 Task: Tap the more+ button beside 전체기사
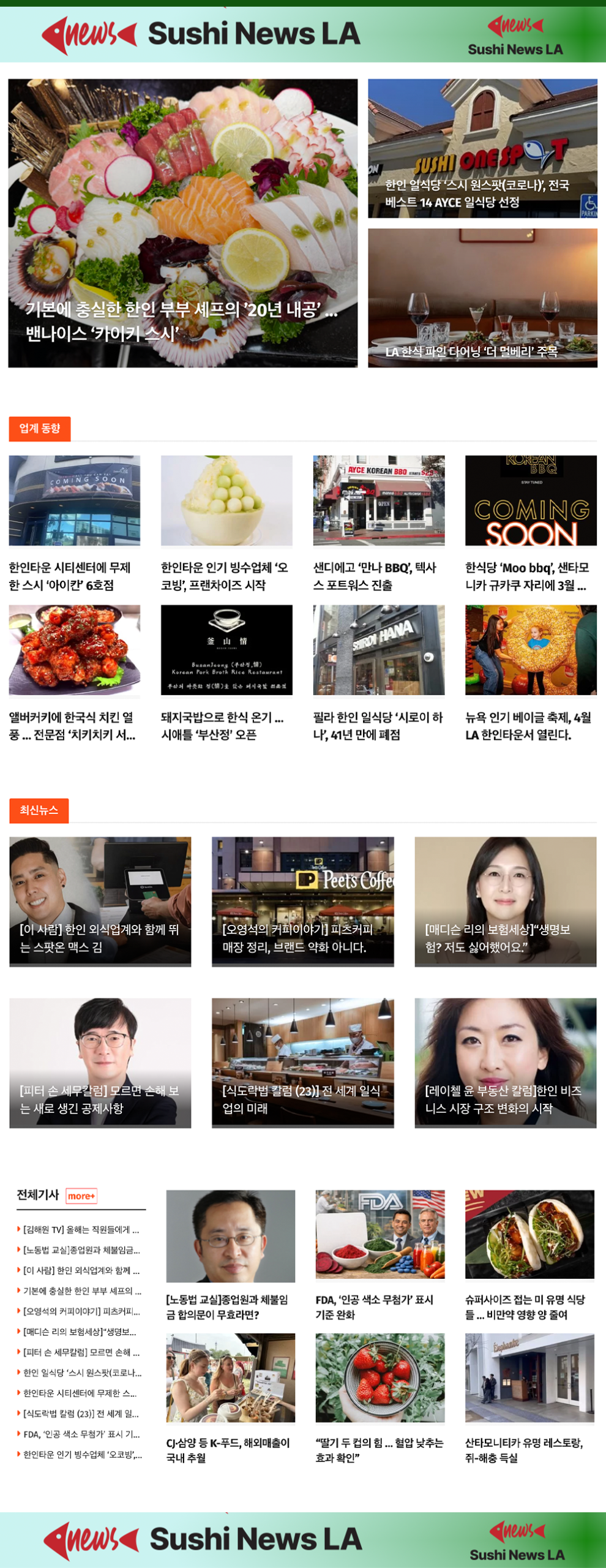coord(81,1196)
